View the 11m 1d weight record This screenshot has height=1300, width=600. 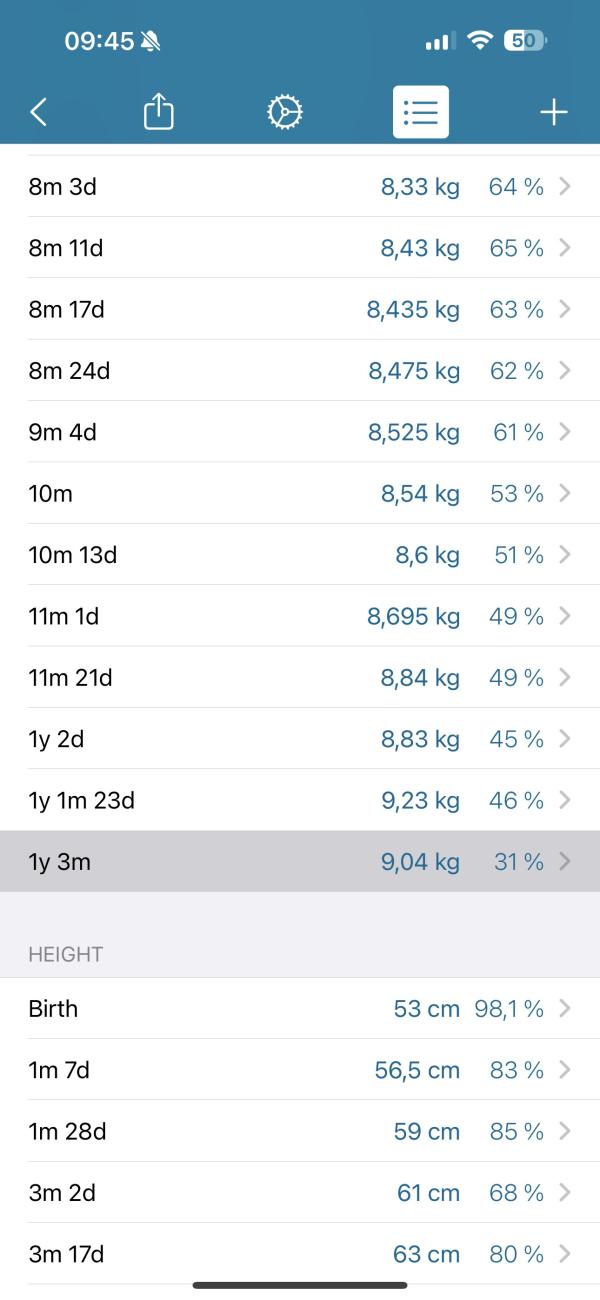click(x=300, y=616)
